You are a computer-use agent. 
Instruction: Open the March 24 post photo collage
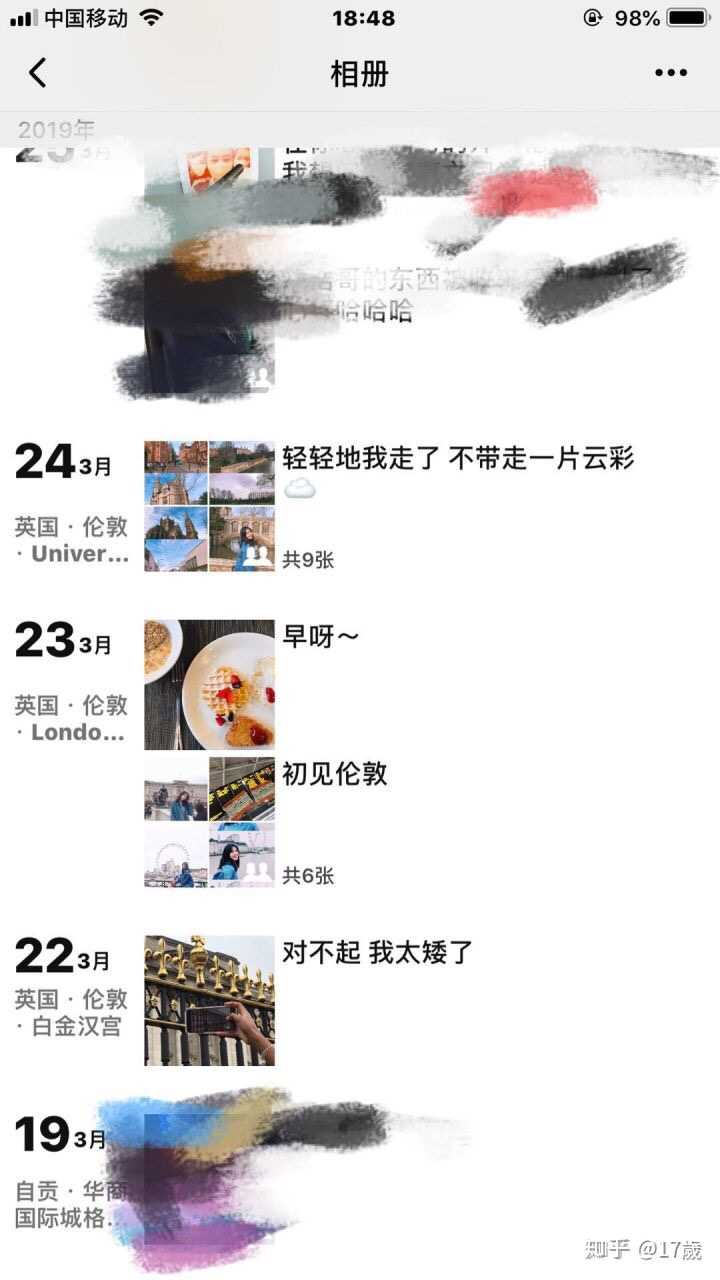209,506
